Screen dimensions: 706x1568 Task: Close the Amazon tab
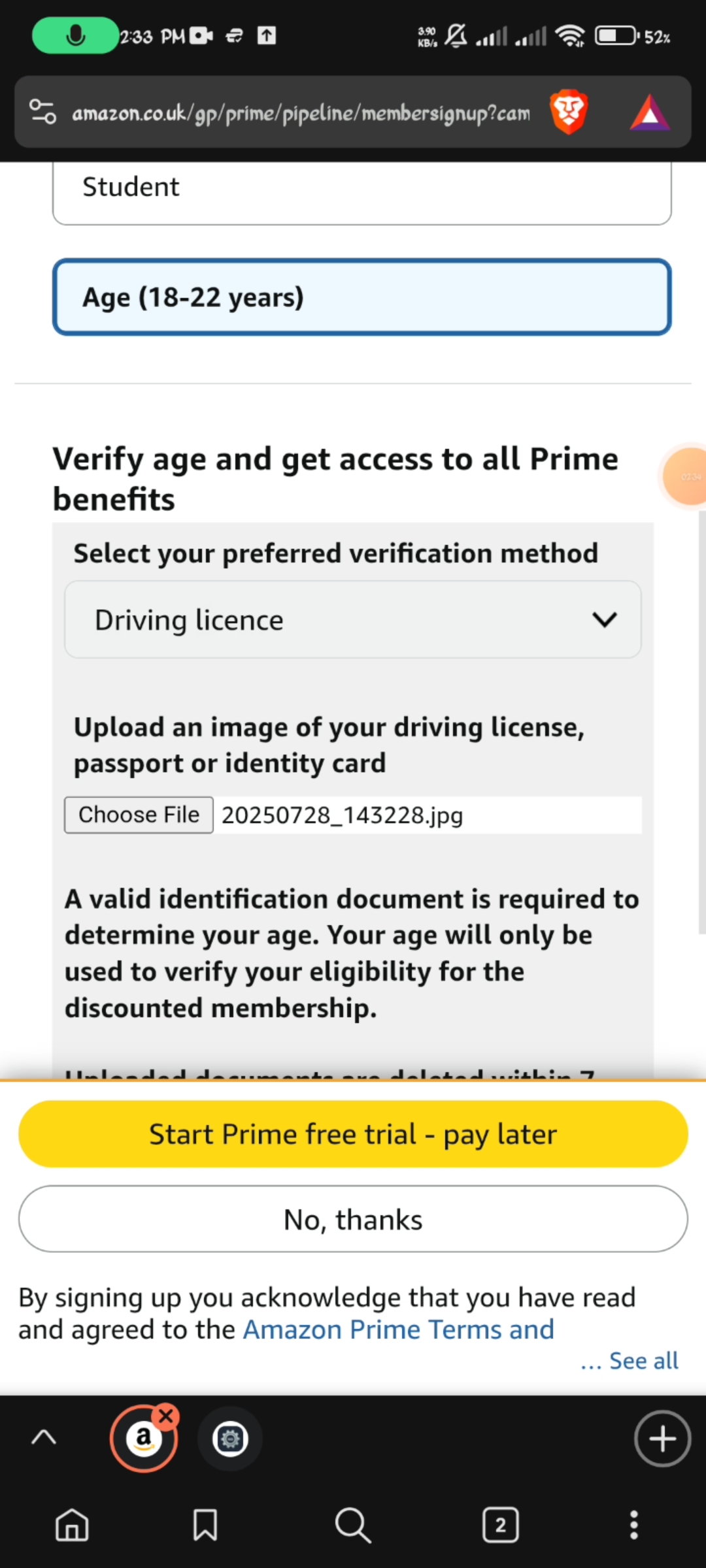[x=166, y=1416]
